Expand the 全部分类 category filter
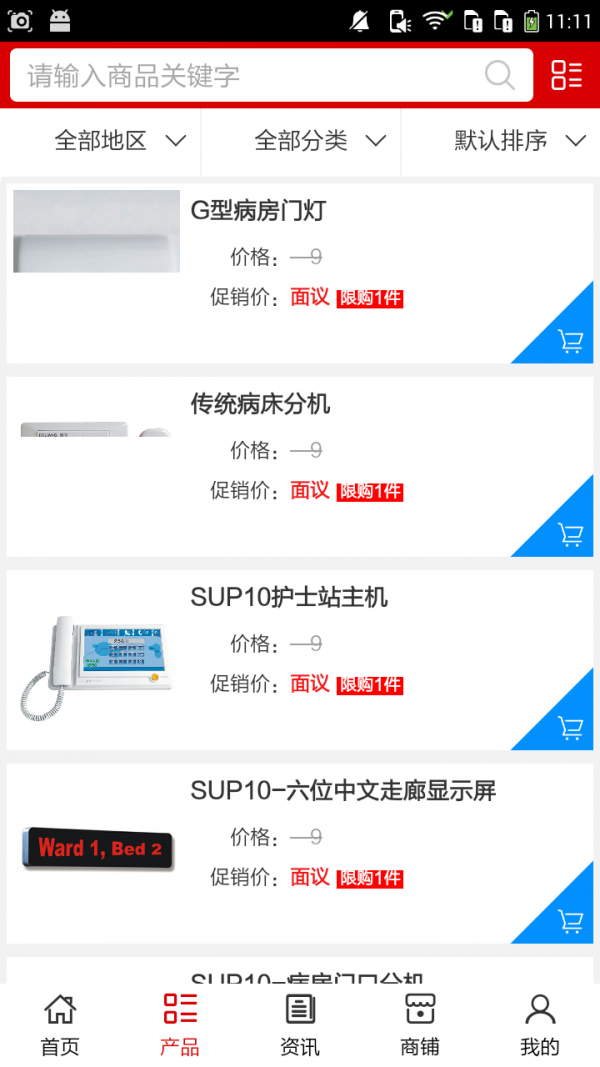 (x=320, y=141)
